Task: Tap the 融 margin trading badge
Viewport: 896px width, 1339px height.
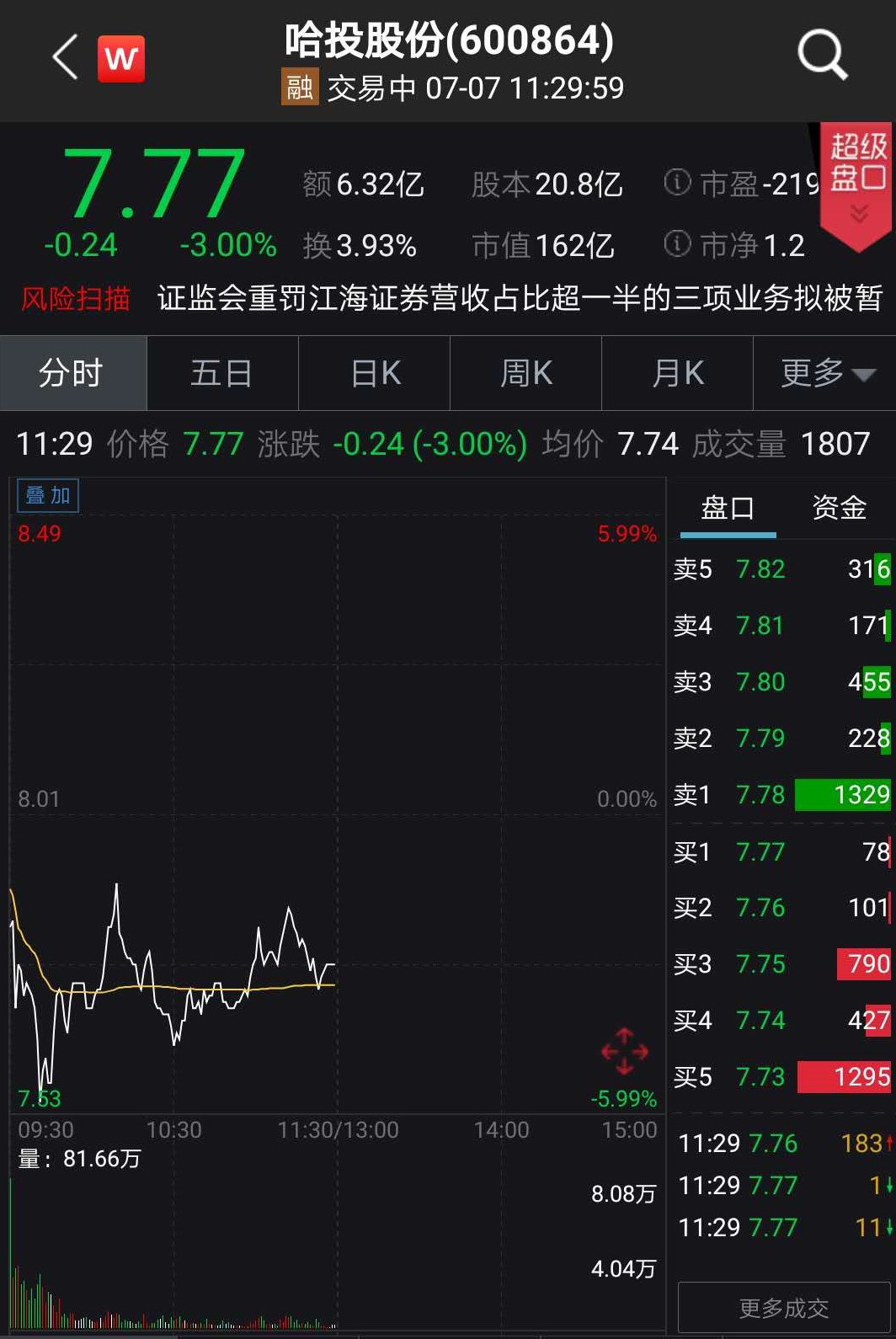Action: click(x=299, y=87)
